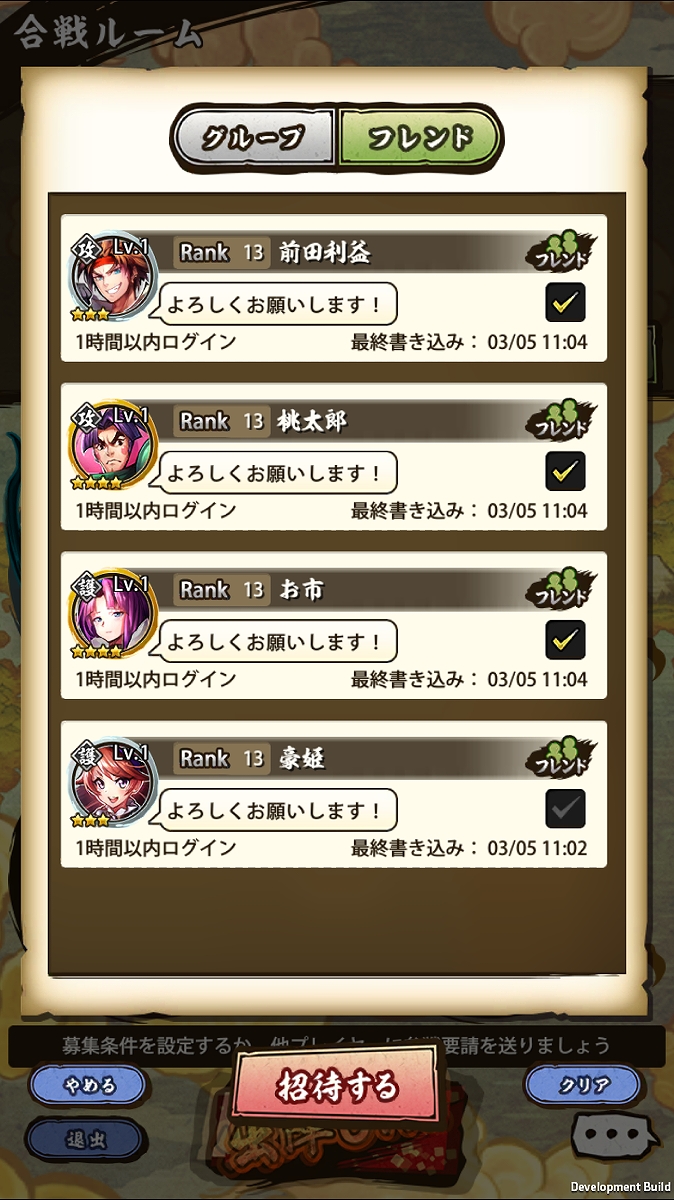Viewport: 674px width, 1200px height.
Task: Toggle the checkbox for お市
Action: (x=565, y=640)
